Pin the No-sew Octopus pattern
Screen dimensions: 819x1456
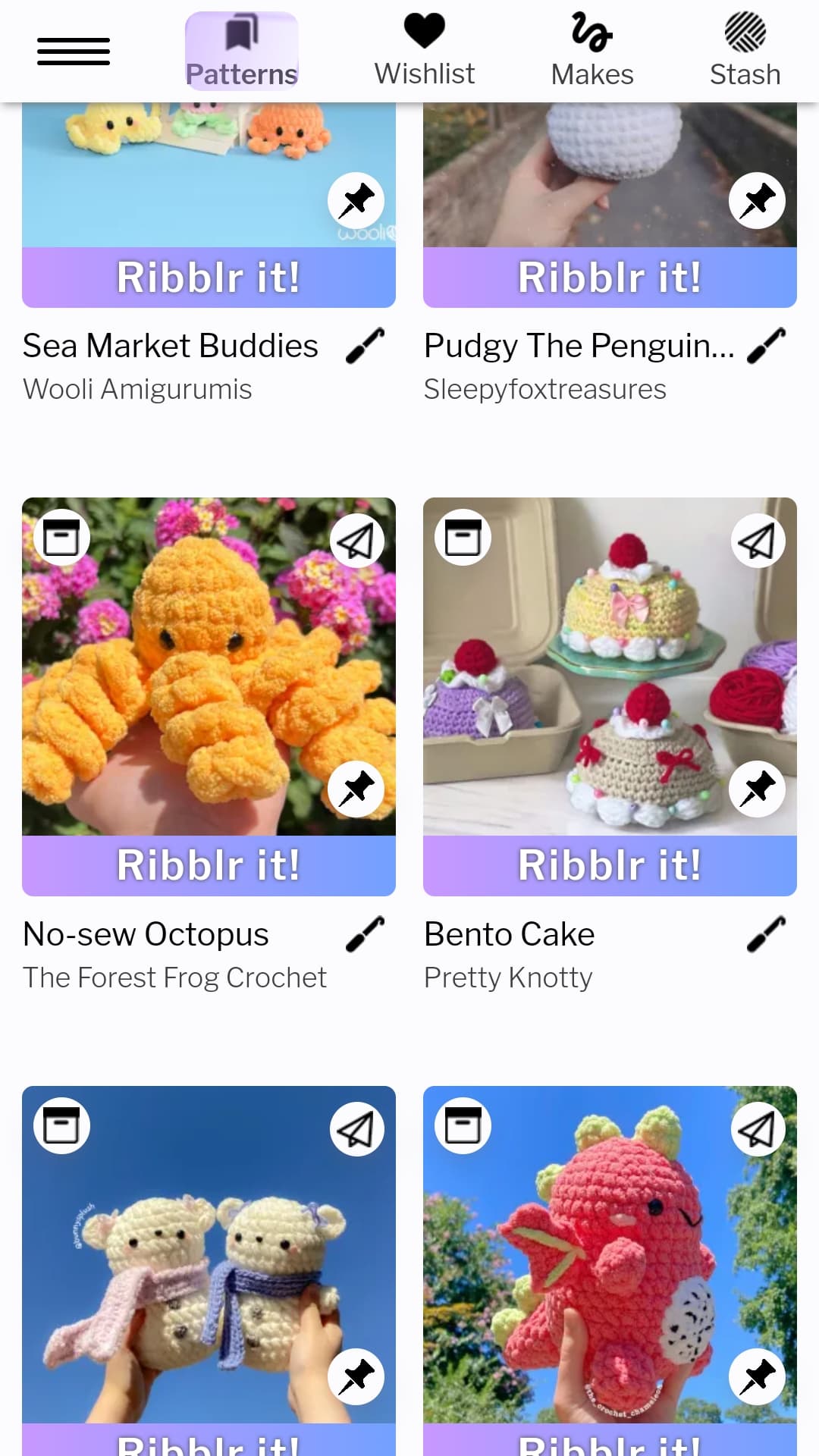click(x=356, y=789)
